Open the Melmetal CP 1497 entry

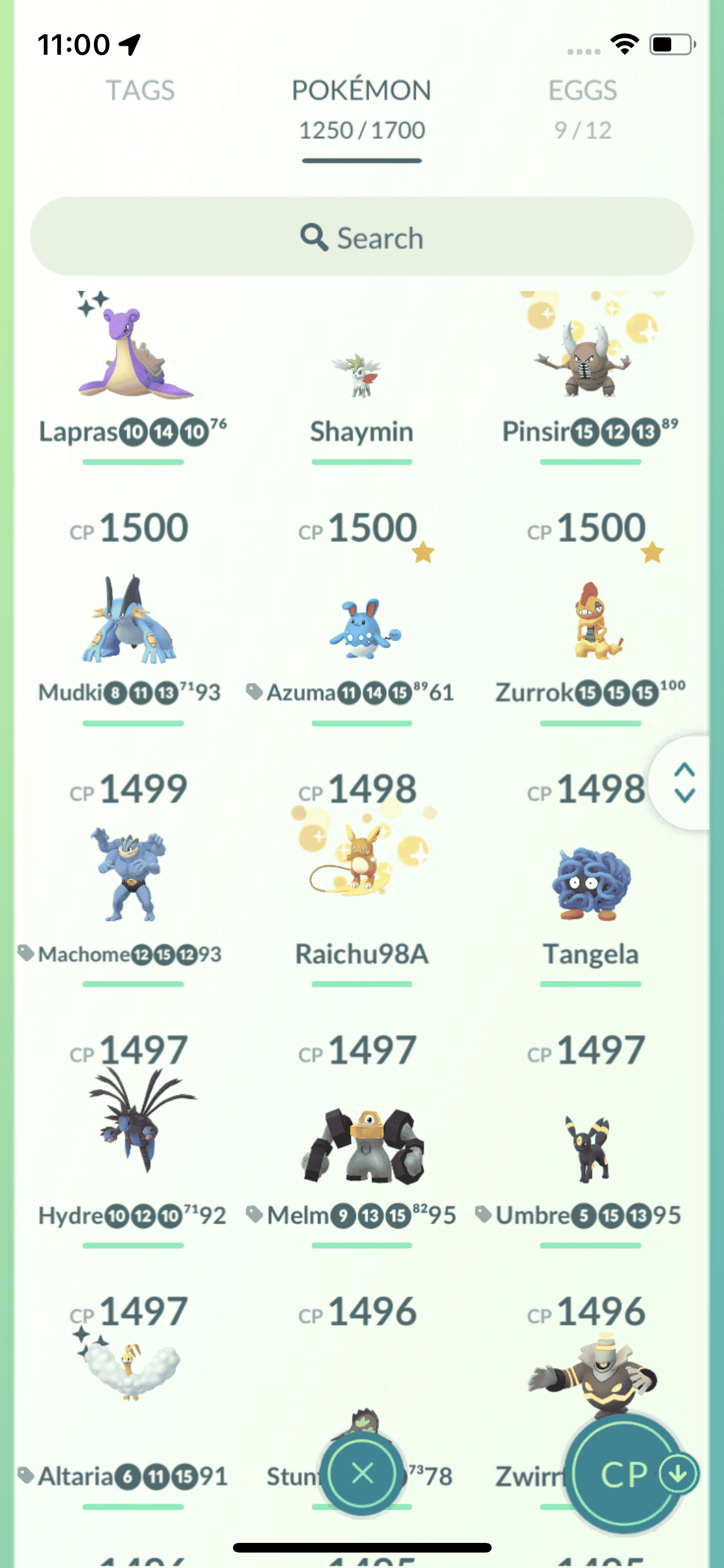coord(362,1146)
